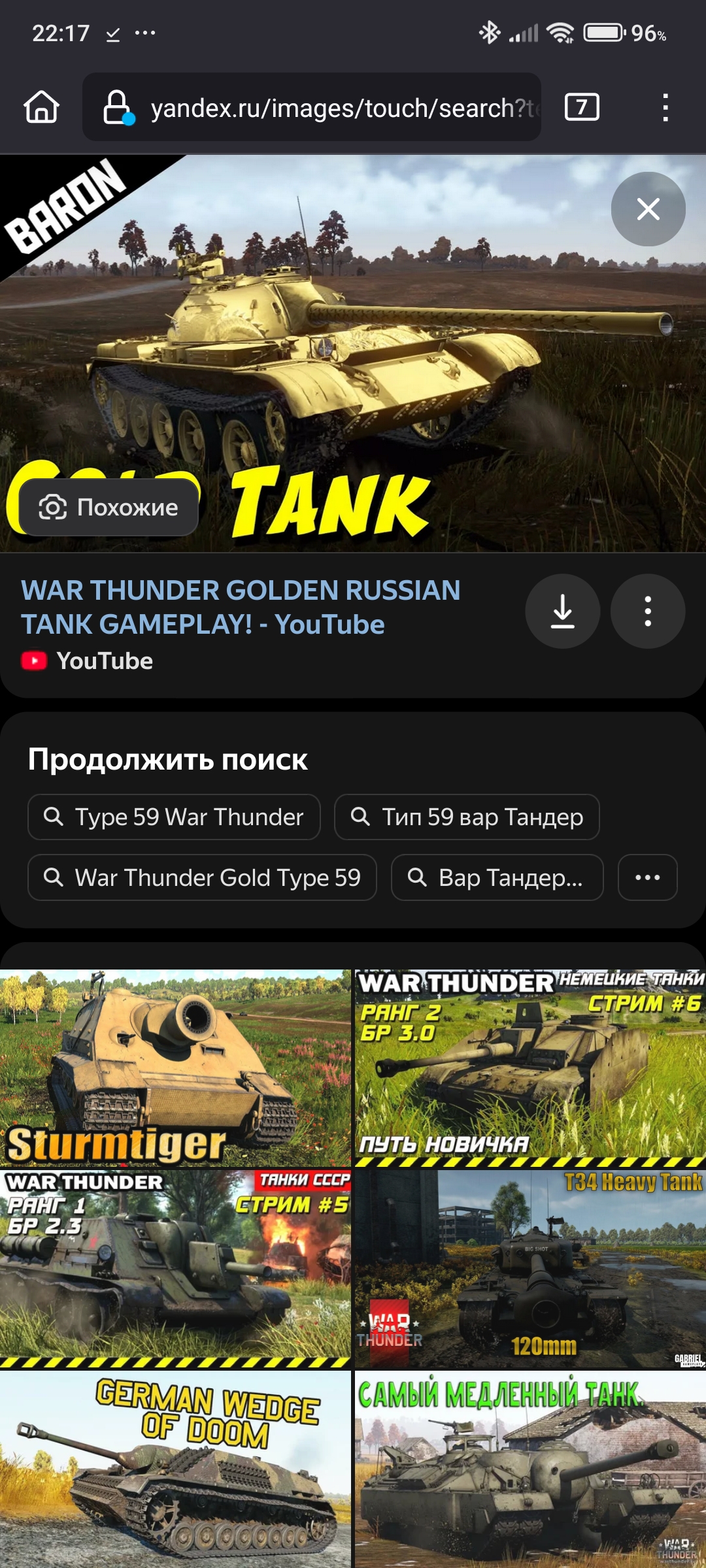Viewport: 706px width, 1568px height.
Task: Open the tab switcher showing 7
Action: pyautogui.click(x=582, y=106)
